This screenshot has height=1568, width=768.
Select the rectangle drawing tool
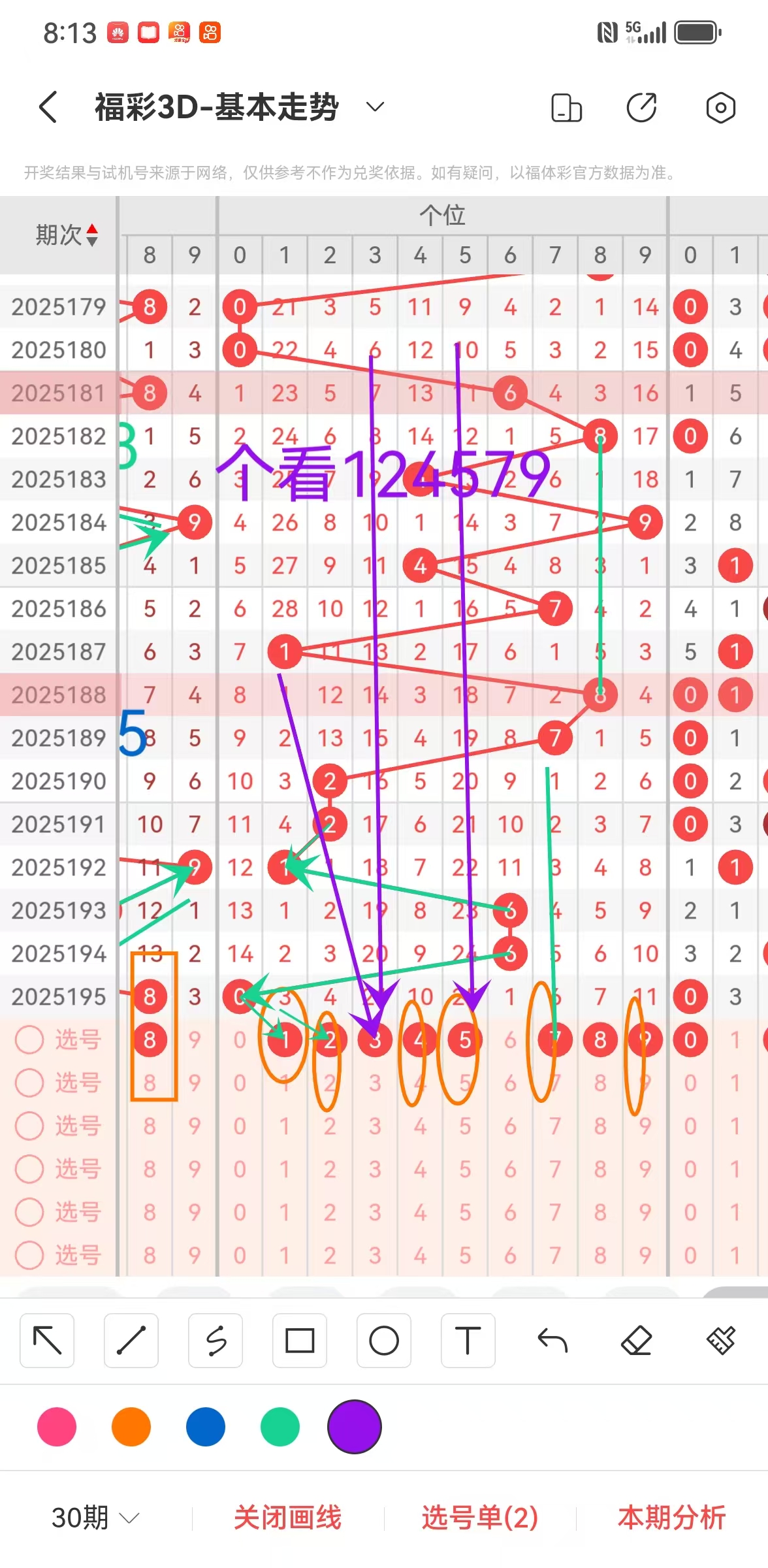[x=300, y=1341]
